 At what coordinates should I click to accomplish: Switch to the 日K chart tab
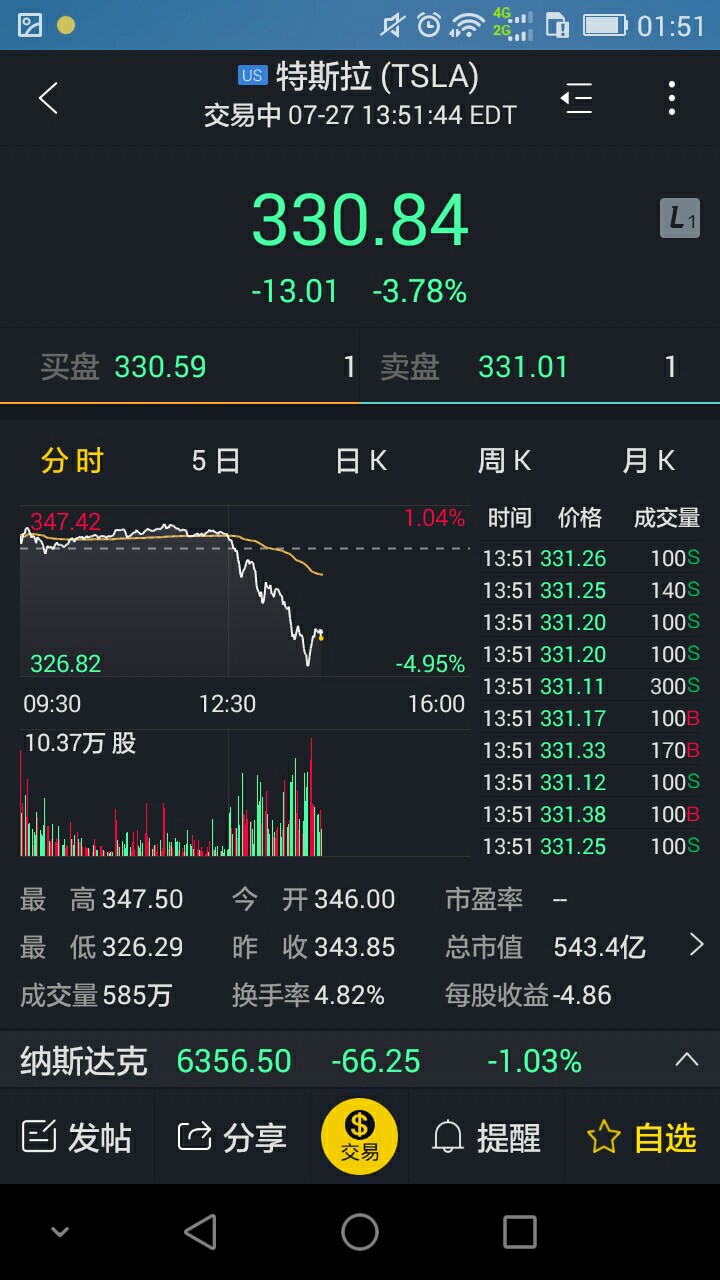tap(361, 461)
